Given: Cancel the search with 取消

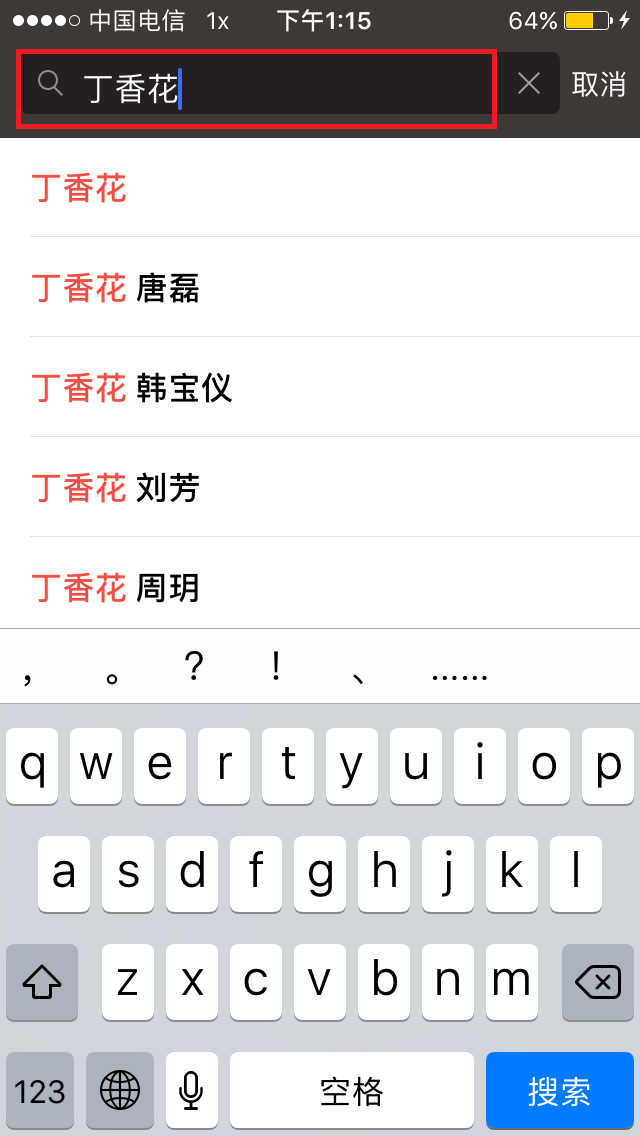Looking at the screenshot, I should 598,85.
